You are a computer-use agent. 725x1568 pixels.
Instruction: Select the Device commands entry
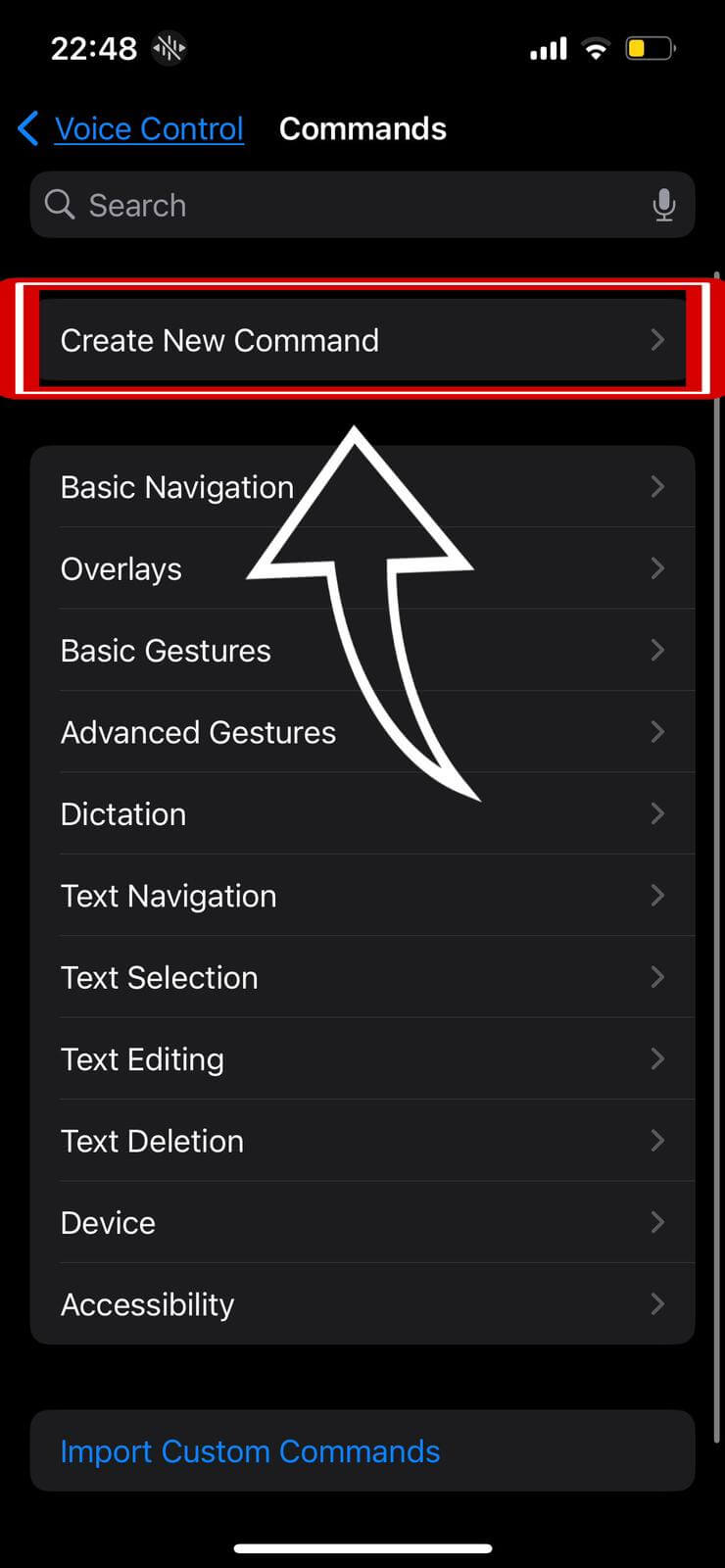pyautogui.click(x=108, y=1222)
